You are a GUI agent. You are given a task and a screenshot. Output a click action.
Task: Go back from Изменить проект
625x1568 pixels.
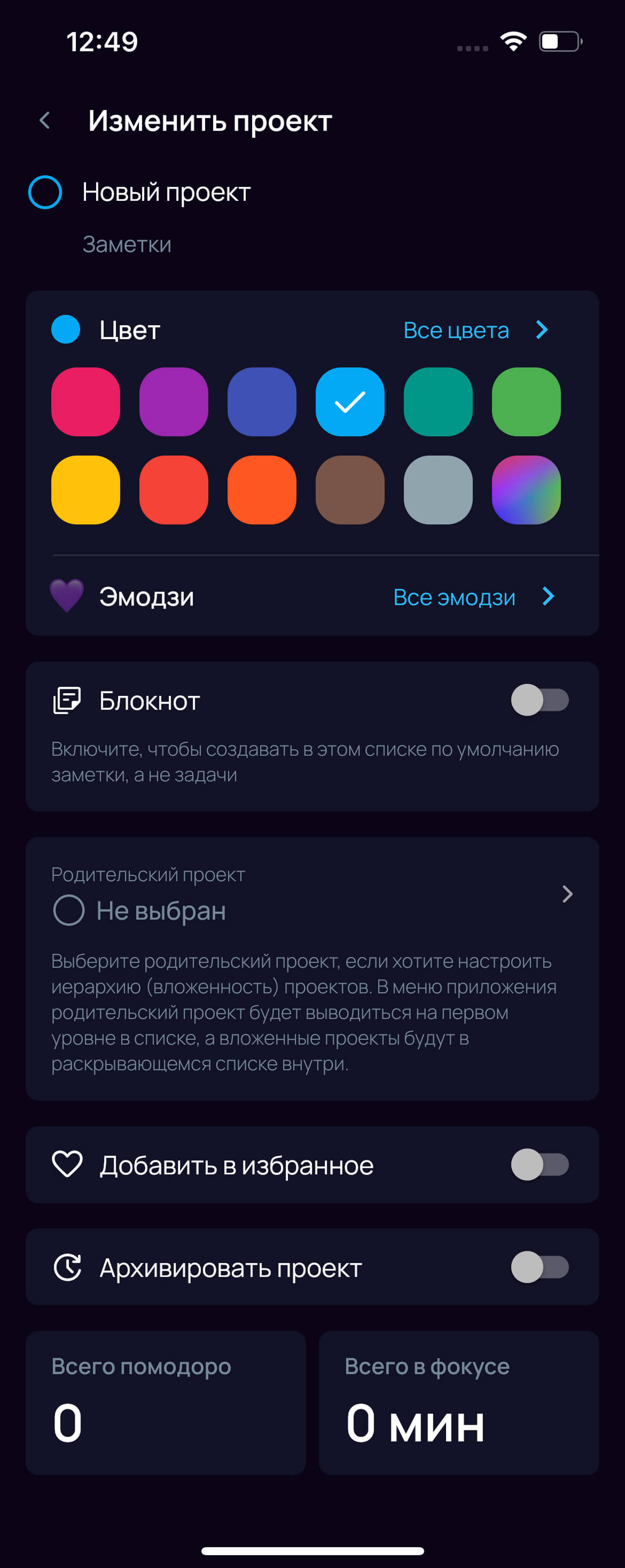(x=44, y=121)
